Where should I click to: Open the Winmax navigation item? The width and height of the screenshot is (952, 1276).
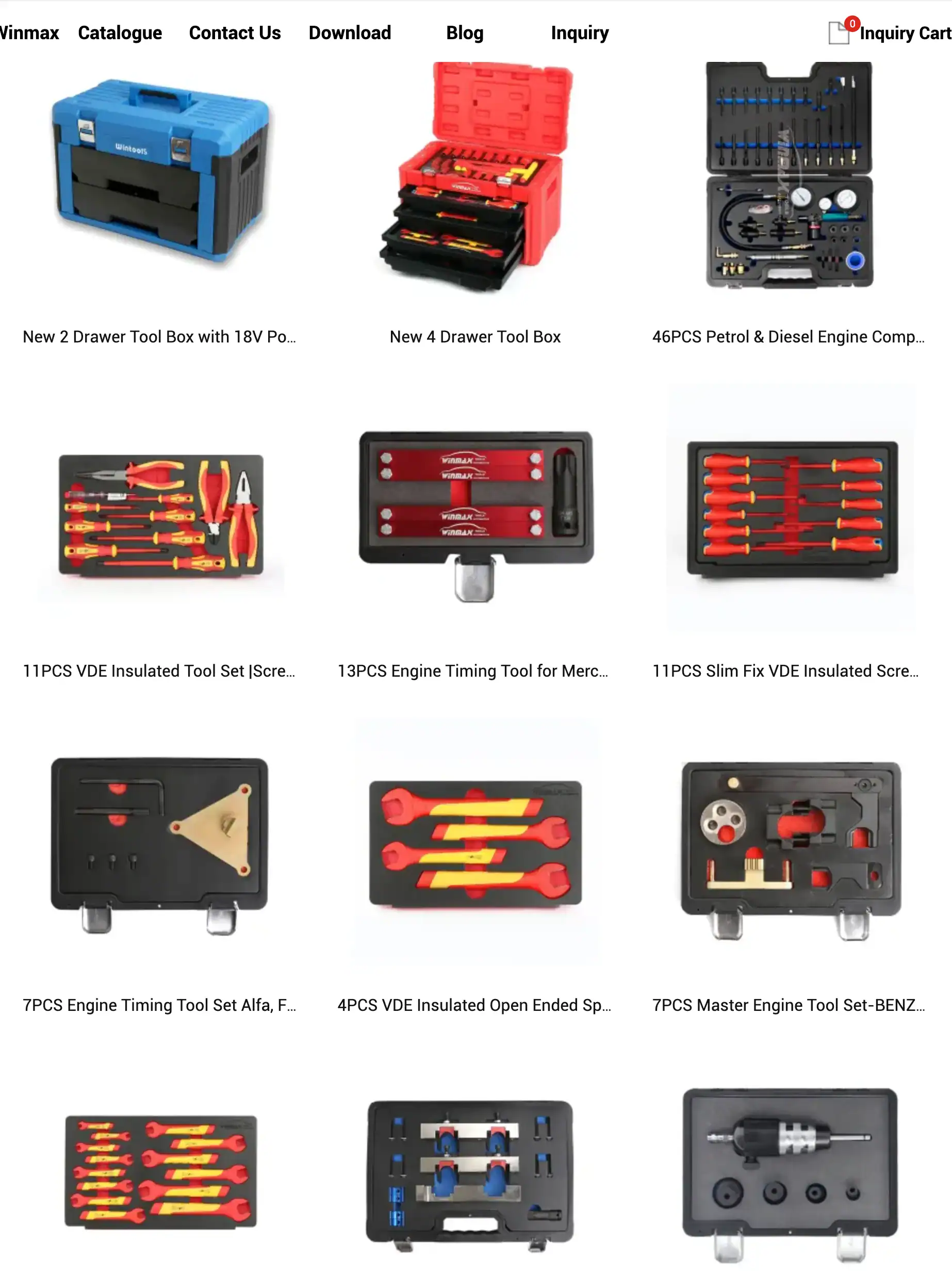(29, 33)
